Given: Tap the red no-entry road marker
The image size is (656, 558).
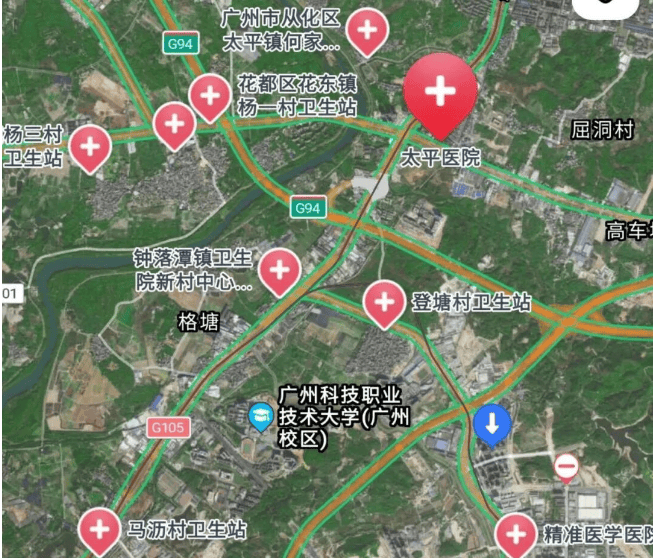Looking at the screenshot, I should [567, 466].
